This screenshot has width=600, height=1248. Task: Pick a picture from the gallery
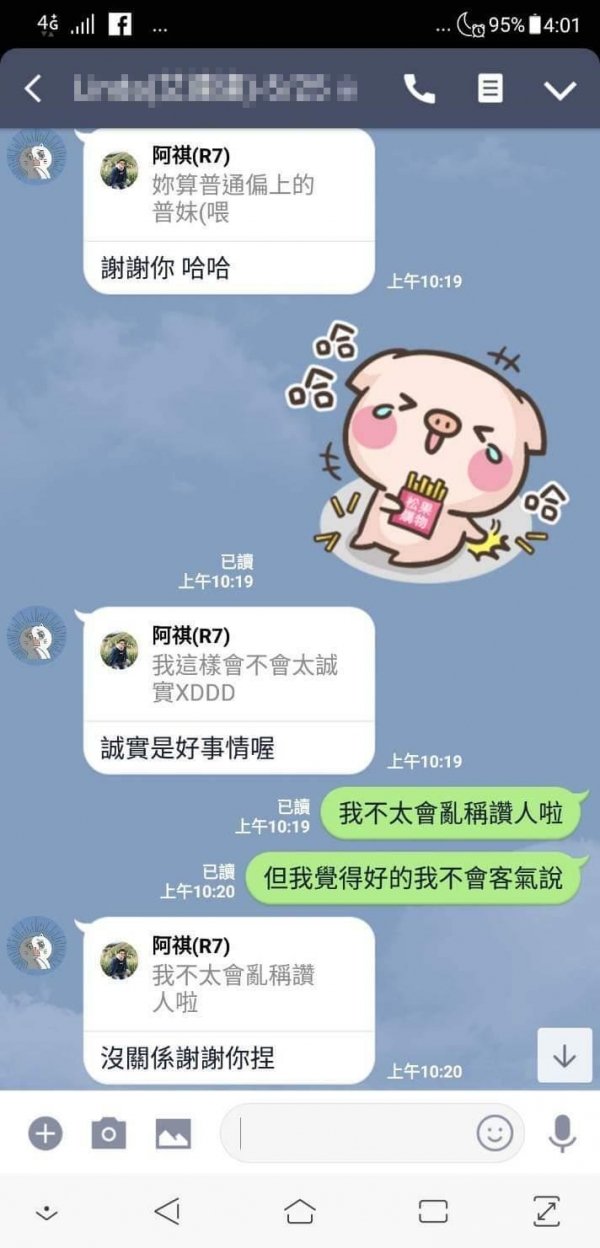(x=173, y=1133)
